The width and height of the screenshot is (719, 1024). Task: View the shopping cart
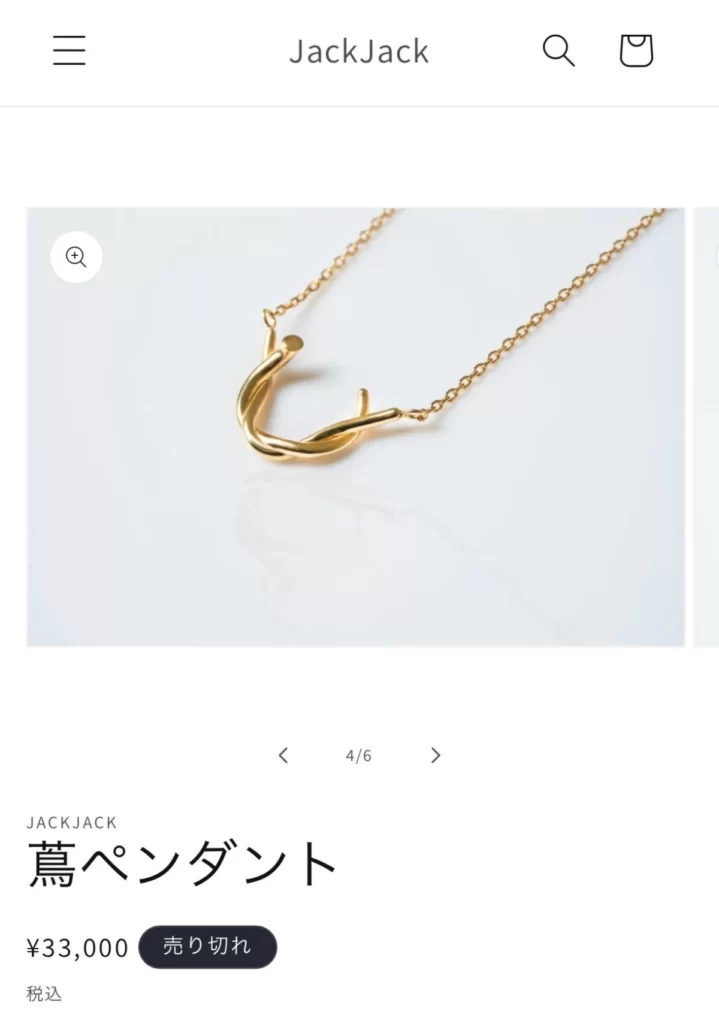[x=636, y=50]
